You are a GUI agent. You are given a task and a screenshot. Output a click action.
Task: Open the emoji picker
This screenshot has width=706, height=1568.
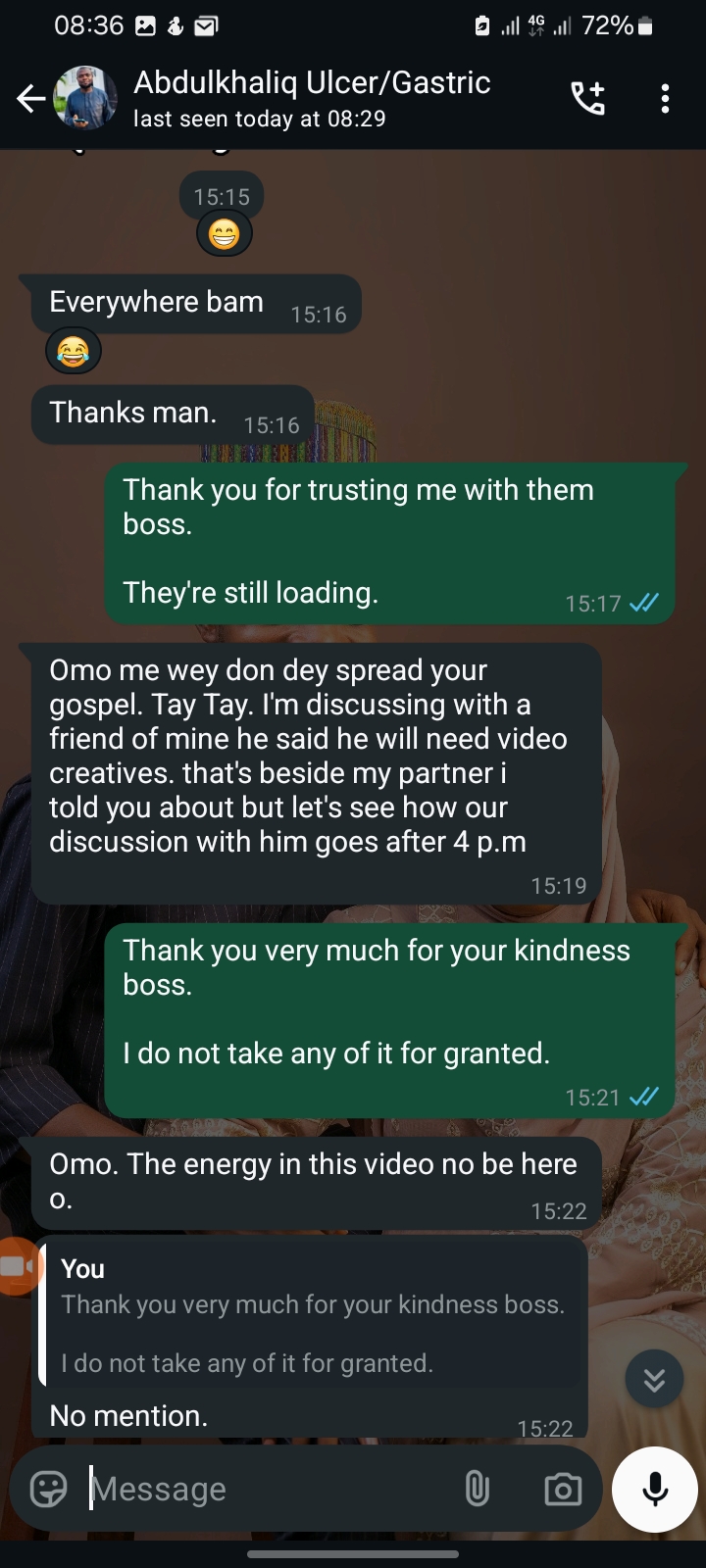pos(49,1490)
